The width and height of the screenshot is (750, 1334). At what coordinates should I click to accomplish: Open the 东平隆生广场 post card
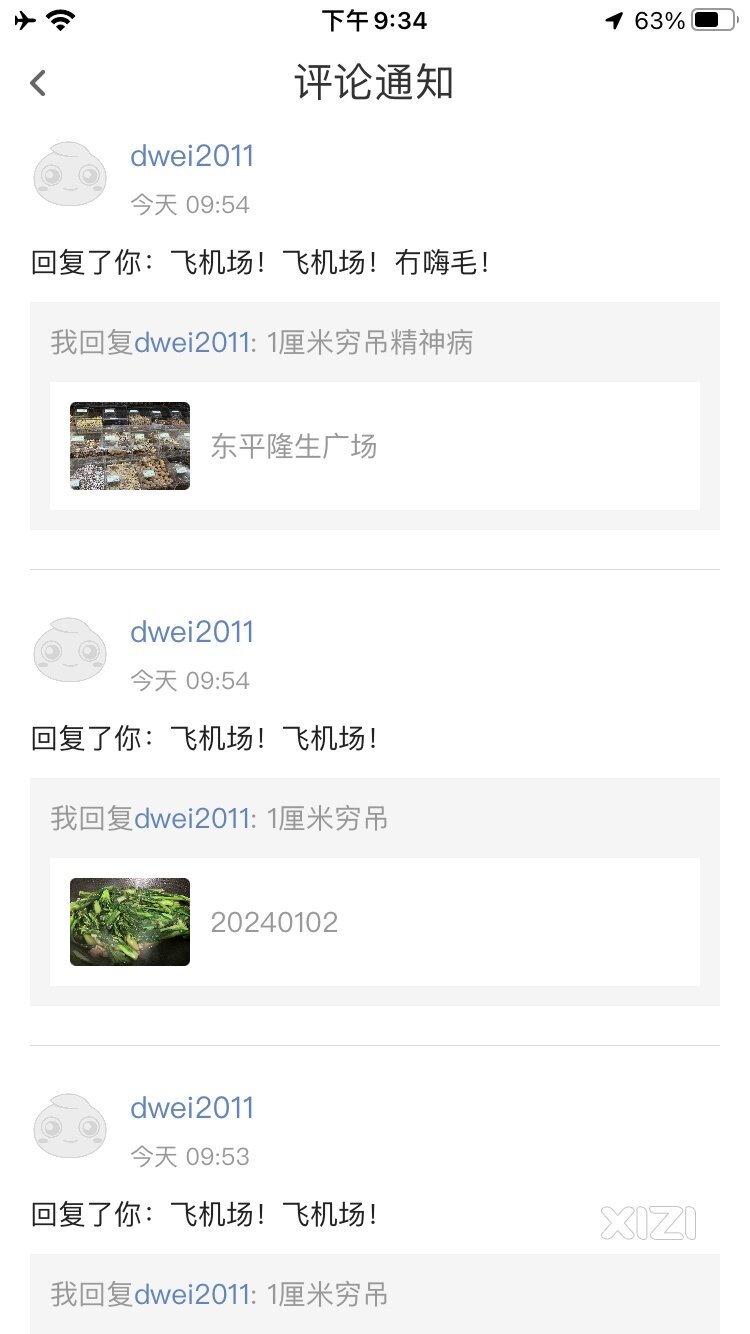374,446
